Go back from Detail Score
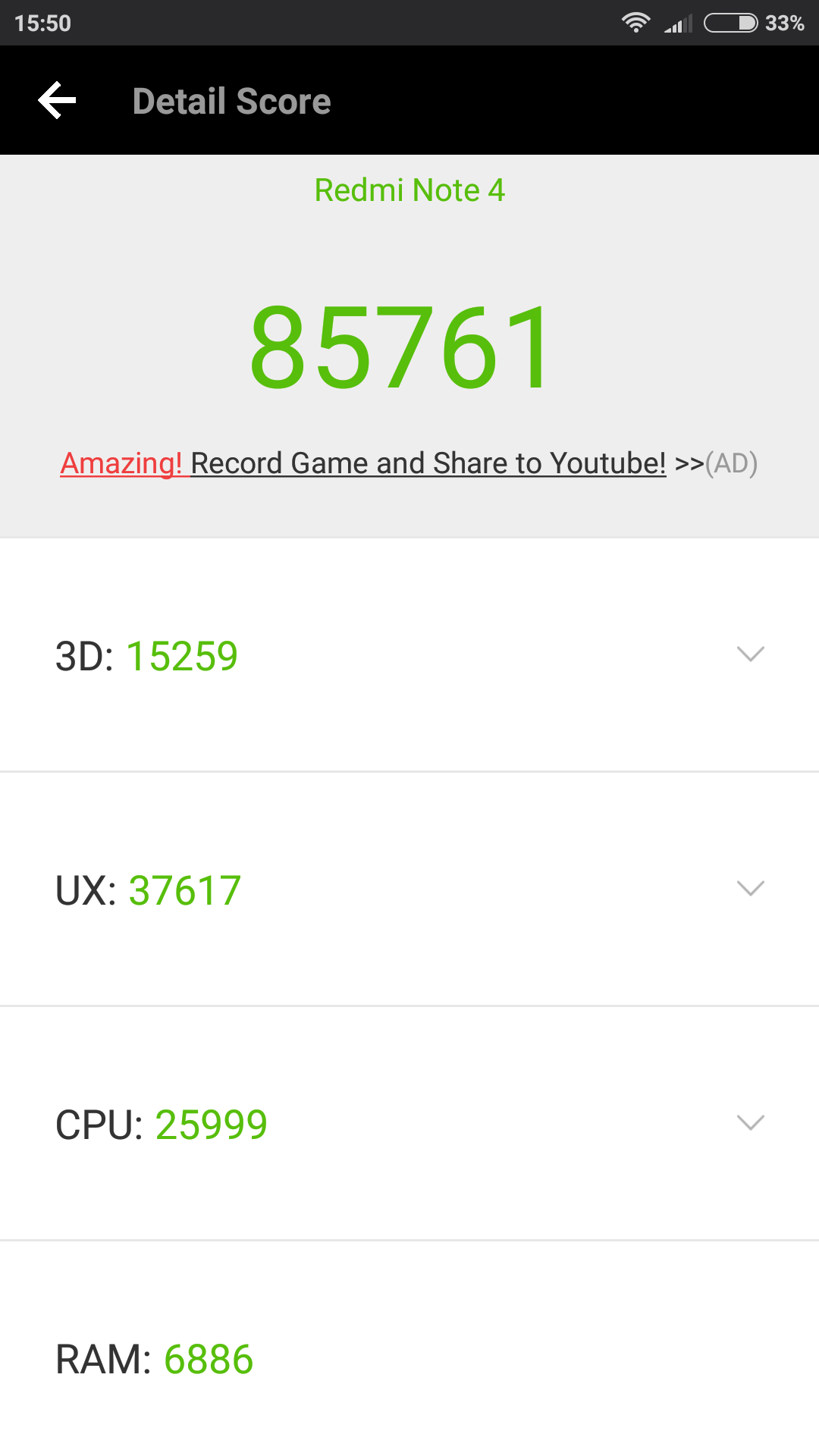 [58, 101]
